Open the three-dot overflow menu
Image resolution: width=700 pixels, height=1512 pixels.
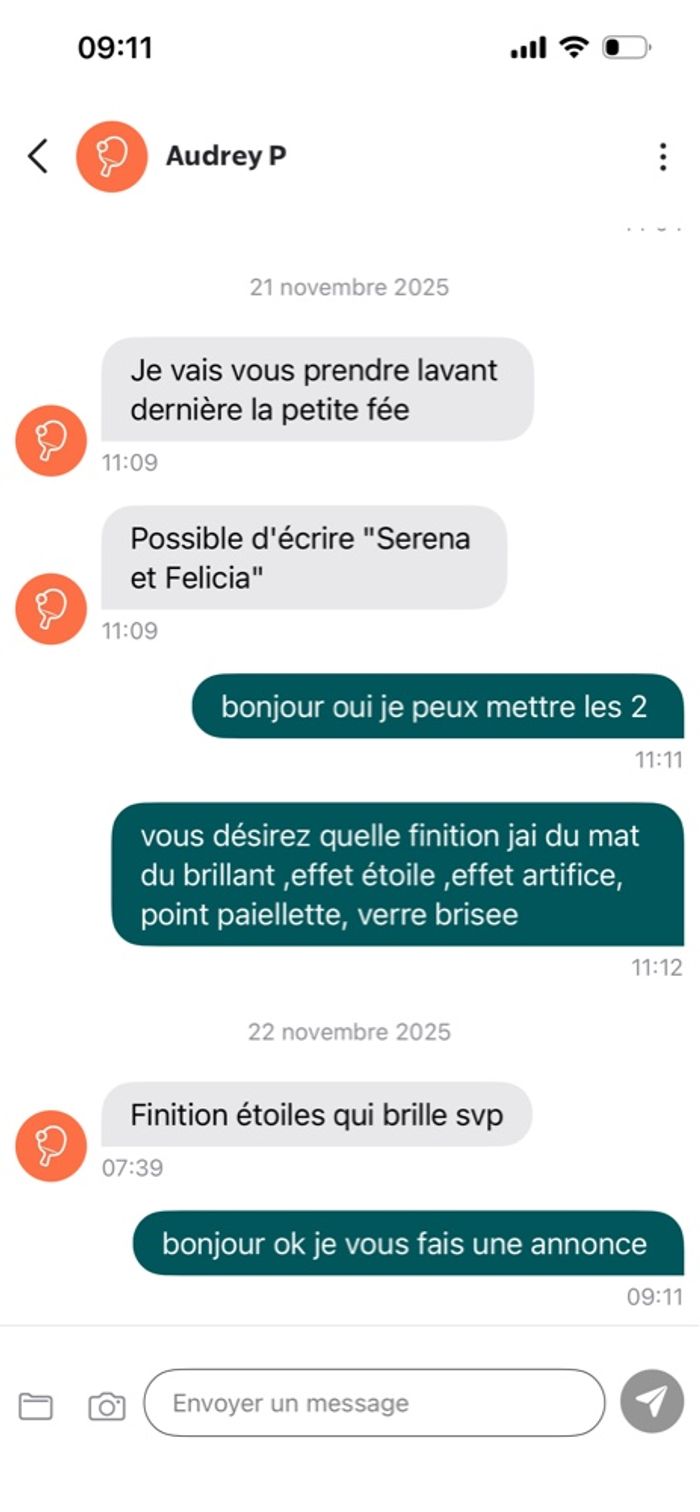662,157
